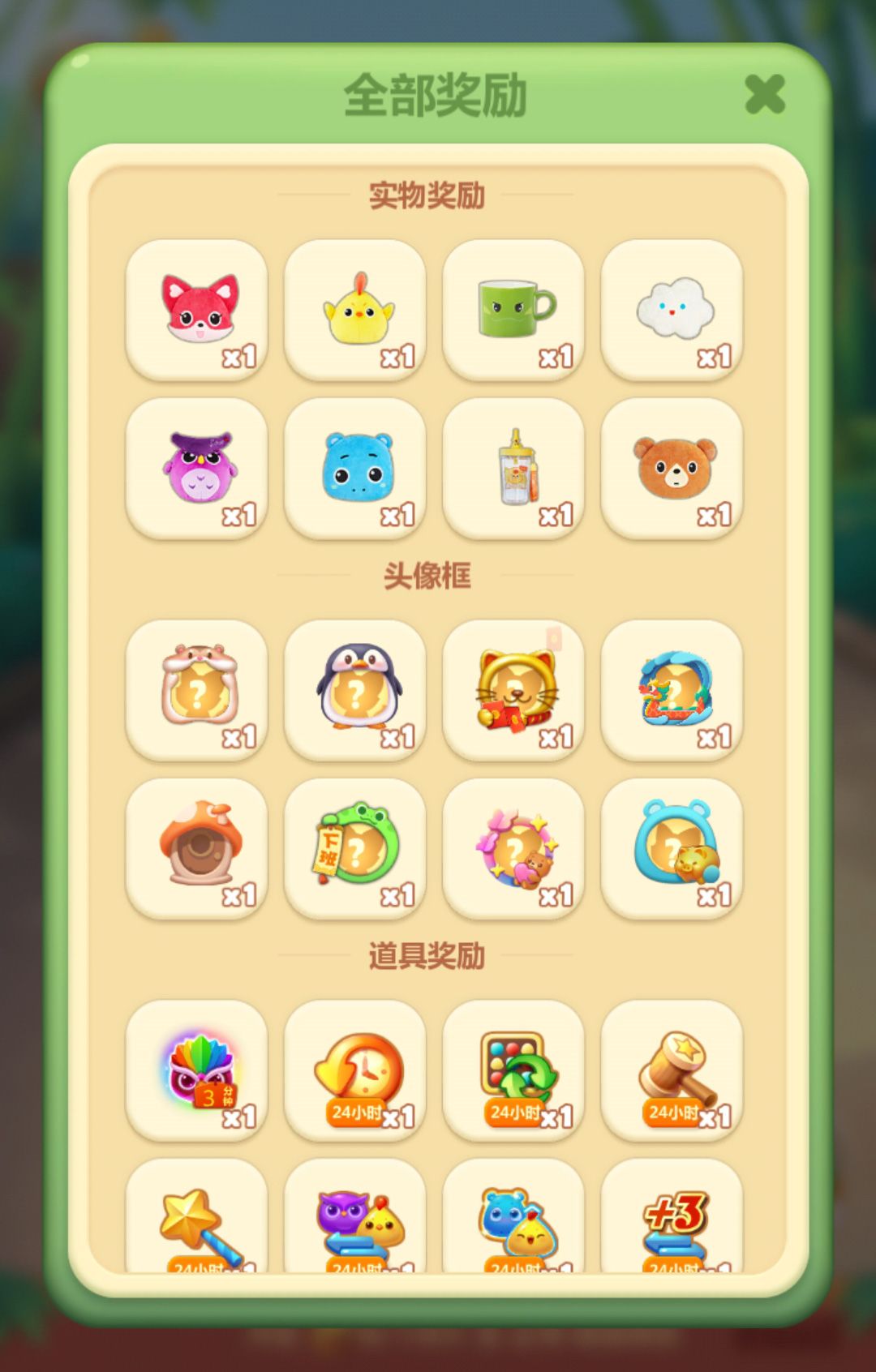Select the blue bear piggy avatar frame
This screenshot has height=1372, width=876.
673,848
